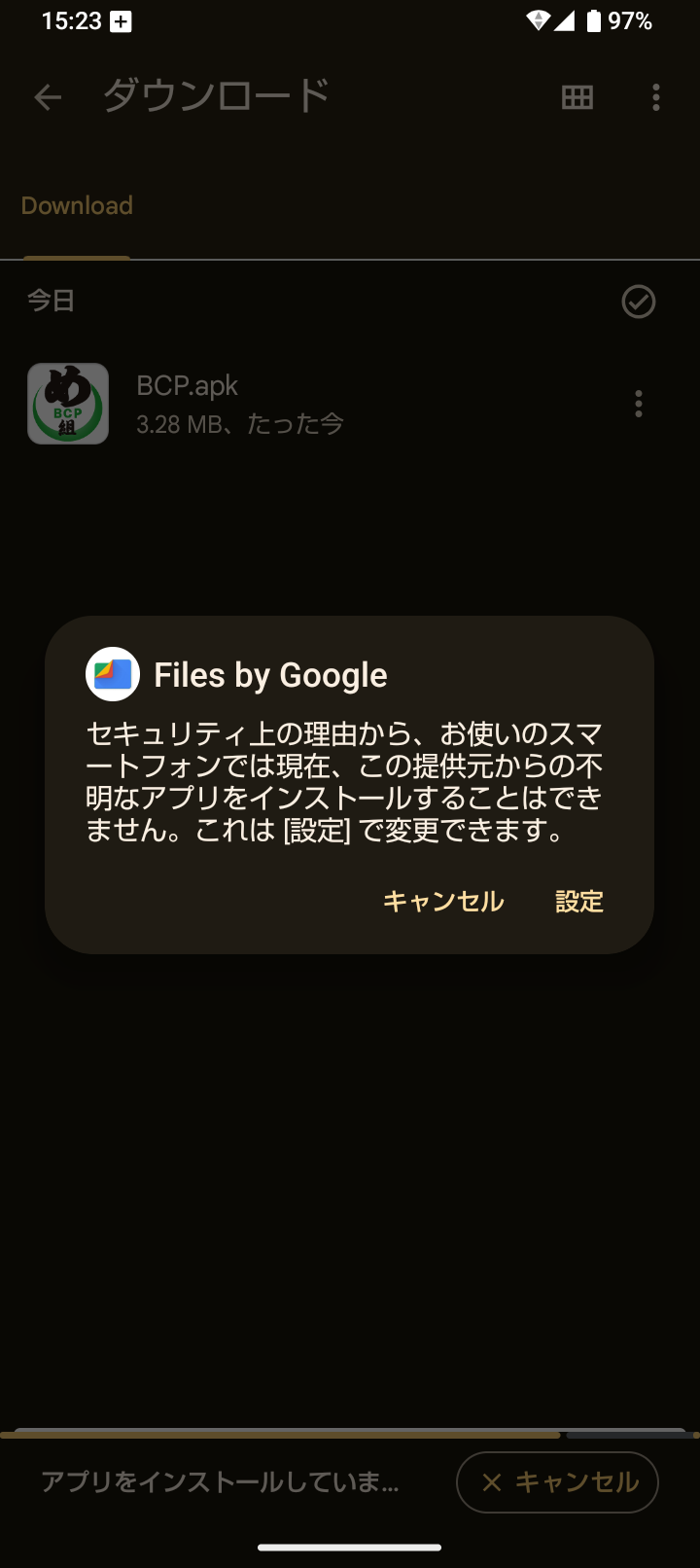700x1568 pixels.
Task: Select all files from 今日
Action: 639,302
